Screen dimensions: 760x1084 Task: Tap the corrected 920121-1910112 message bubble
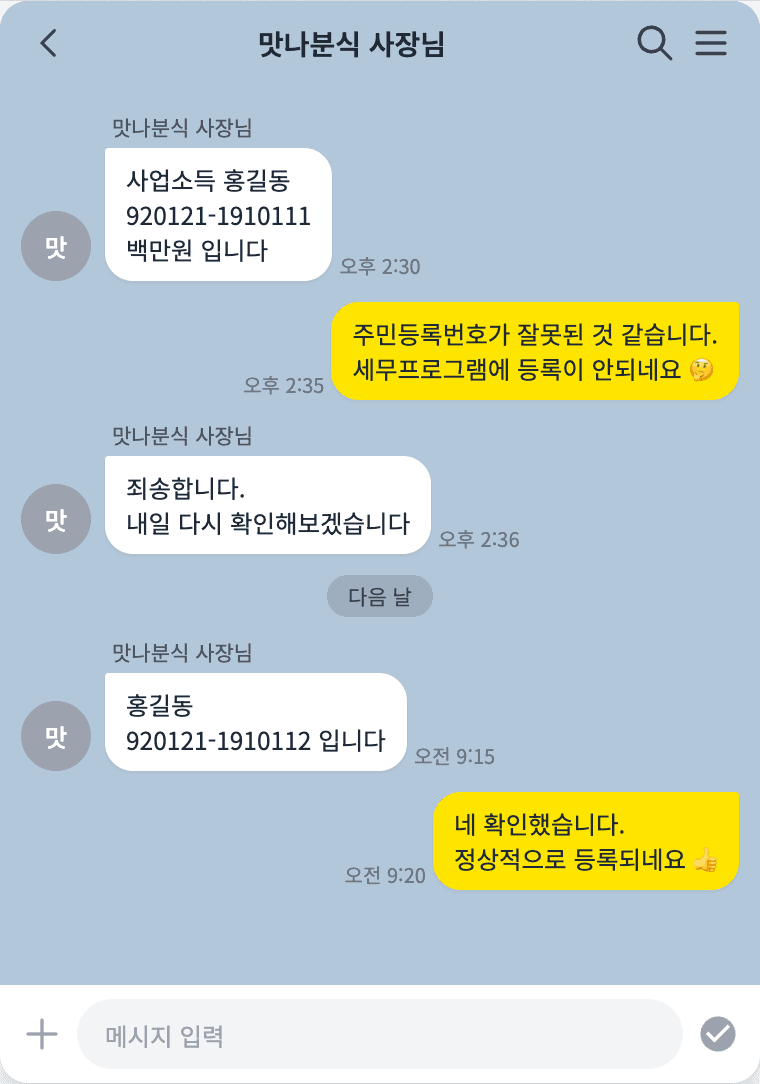coord(255,722)
